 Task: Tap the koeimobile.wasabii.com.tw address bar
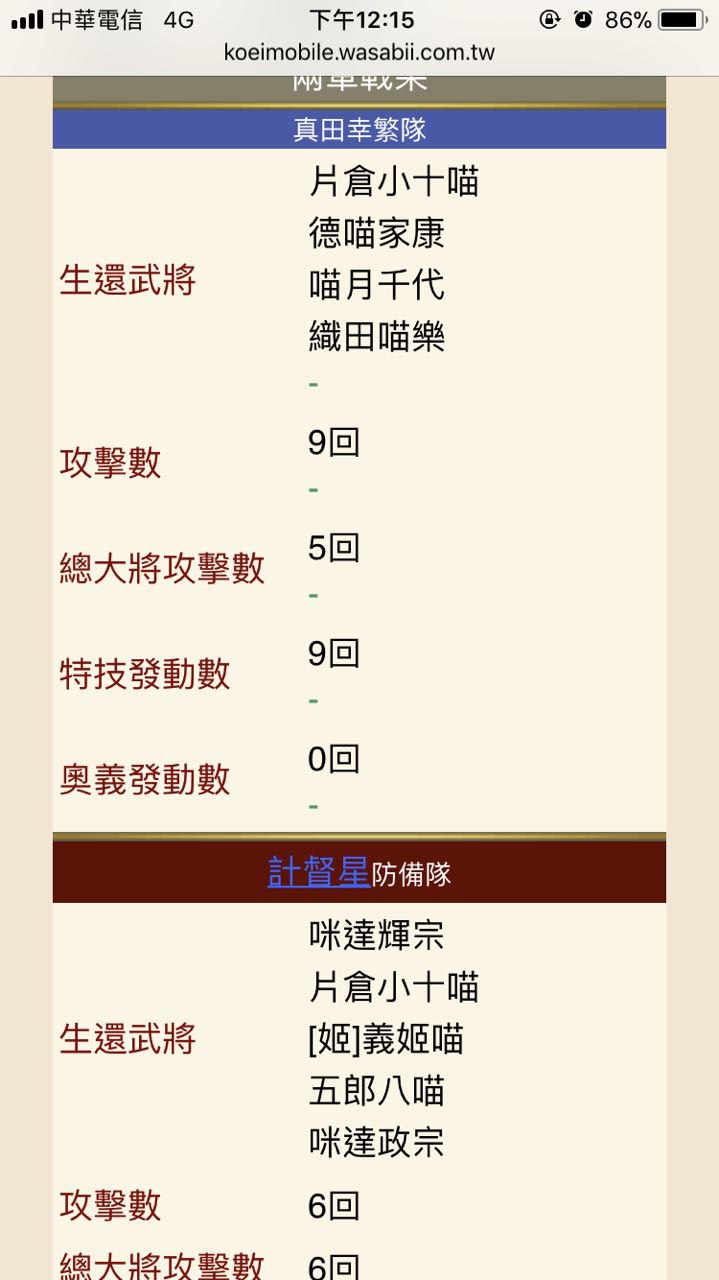click(x=359, y=53)
